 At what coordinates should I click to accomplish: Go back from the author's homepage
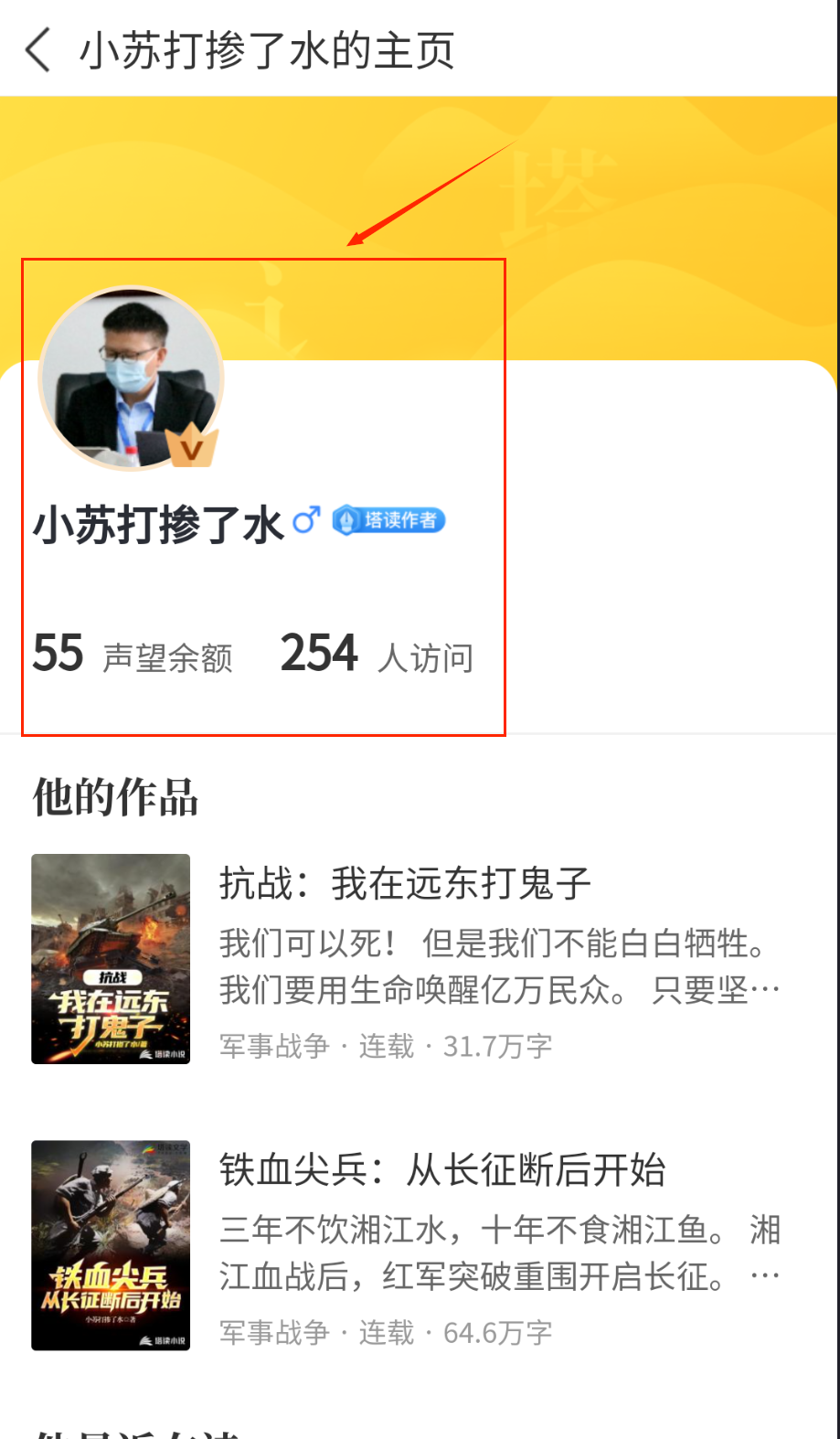point(38,49)
